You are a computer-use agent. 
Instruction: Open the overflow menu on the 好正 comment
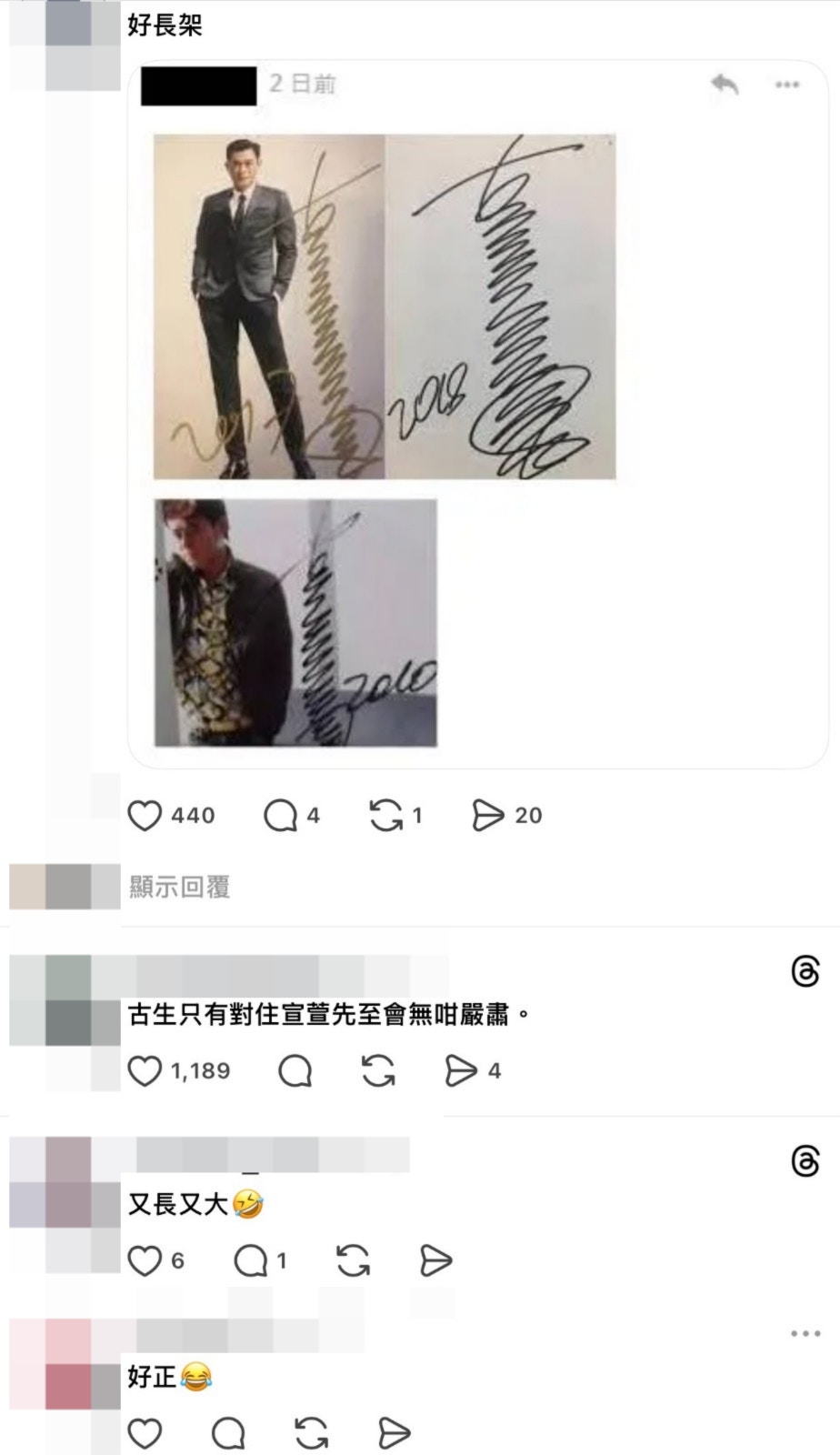coord(805,1334)
